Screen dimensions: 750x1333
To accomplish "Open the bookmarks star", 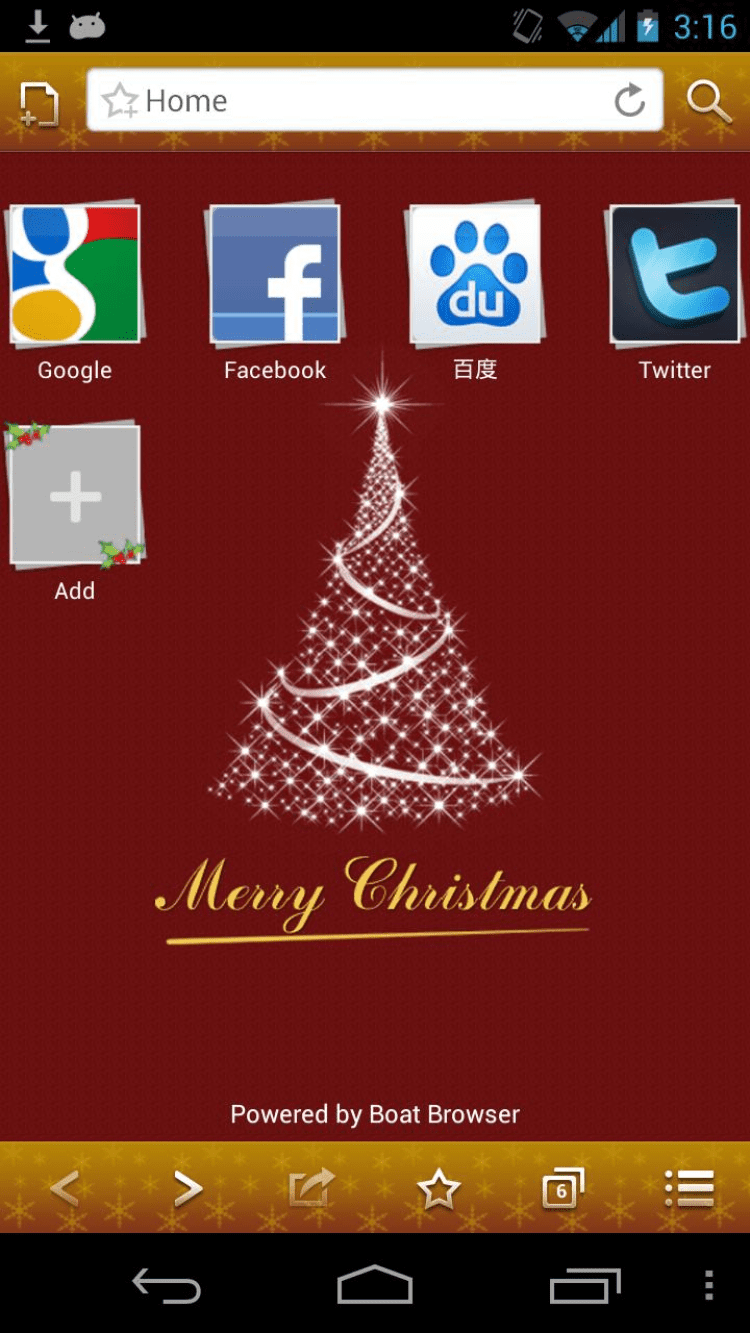I will pyautogui.click(x=438, y=1189).
